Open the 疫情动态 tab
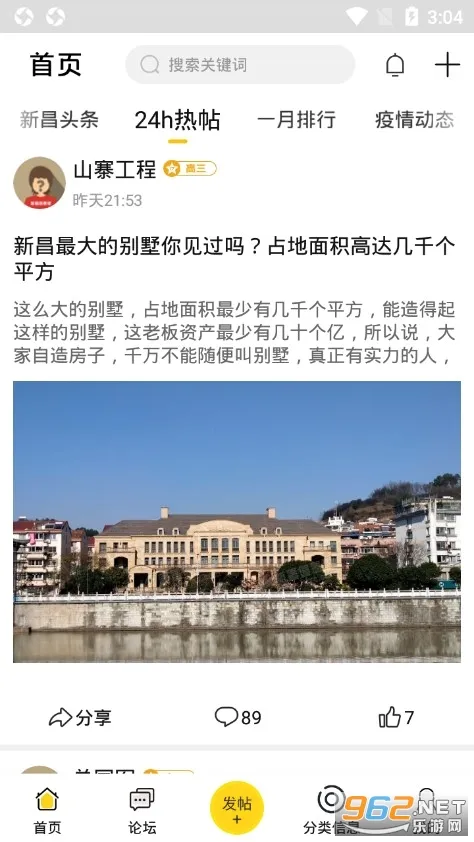 [414, 119]
